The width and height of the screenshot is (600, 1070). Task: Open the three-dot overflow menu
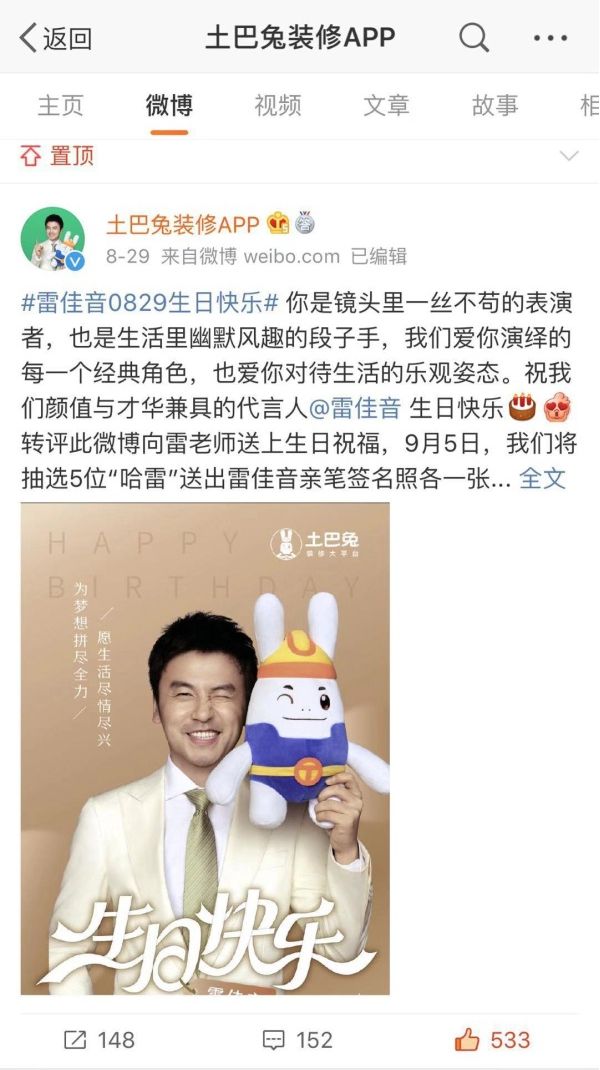[x=550, y=38]
